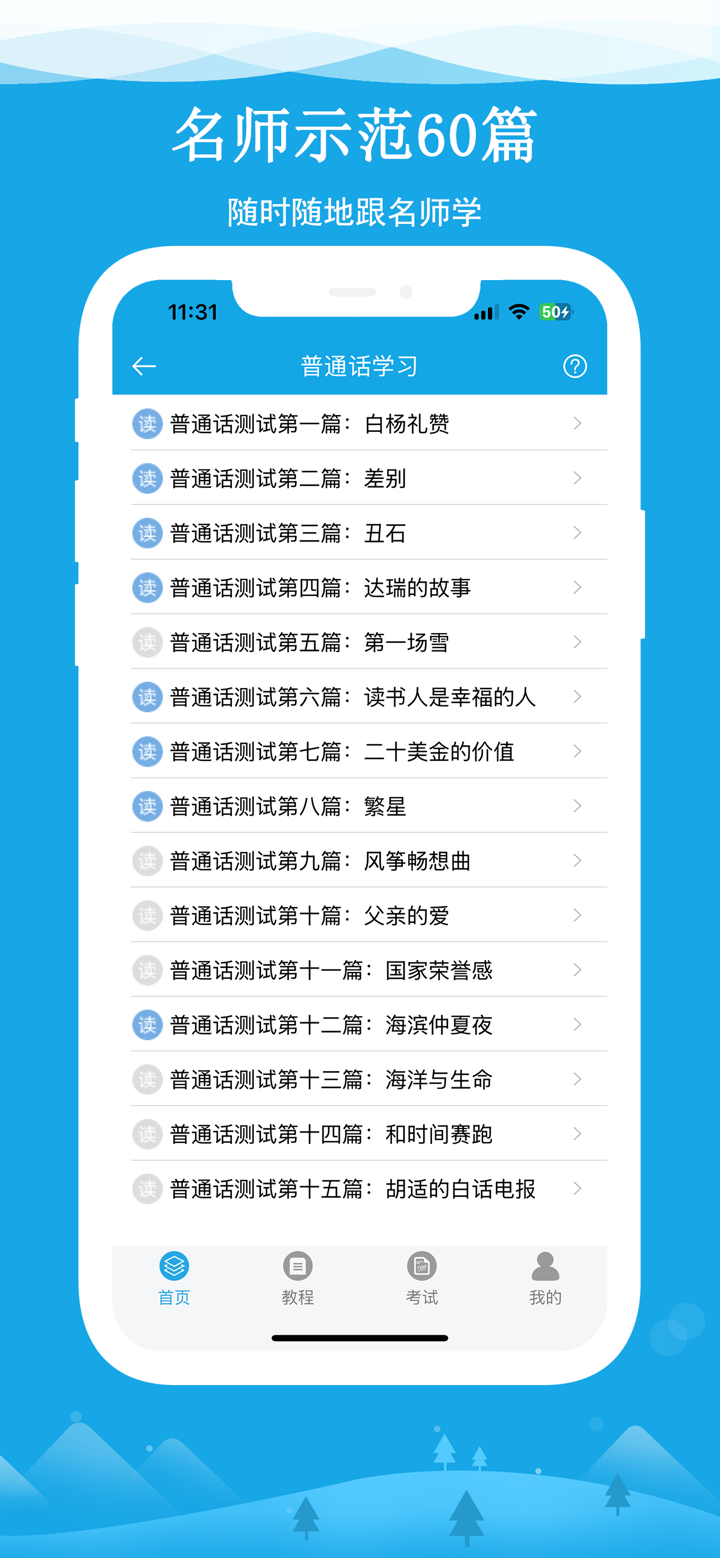Toggle read indicator on 风筝畅想曲

point(147,860)
